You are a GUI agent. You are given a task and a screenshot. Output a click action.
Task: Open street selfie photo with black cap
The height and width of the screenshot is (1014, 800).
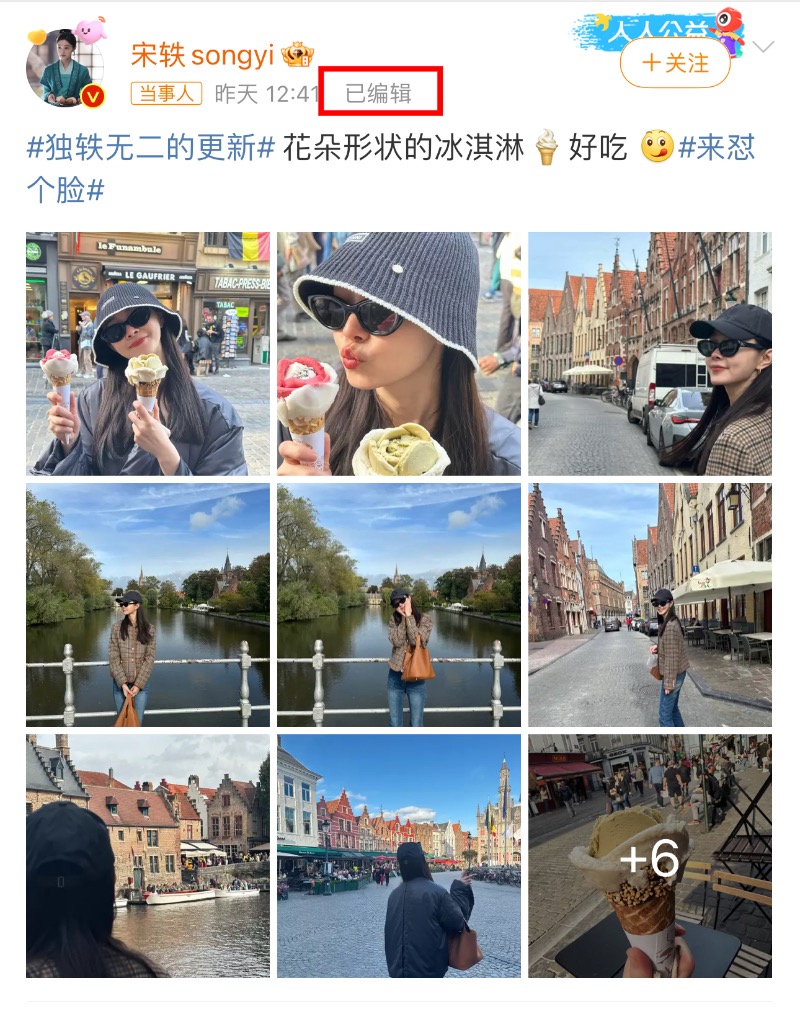click(x=650, y=354)
